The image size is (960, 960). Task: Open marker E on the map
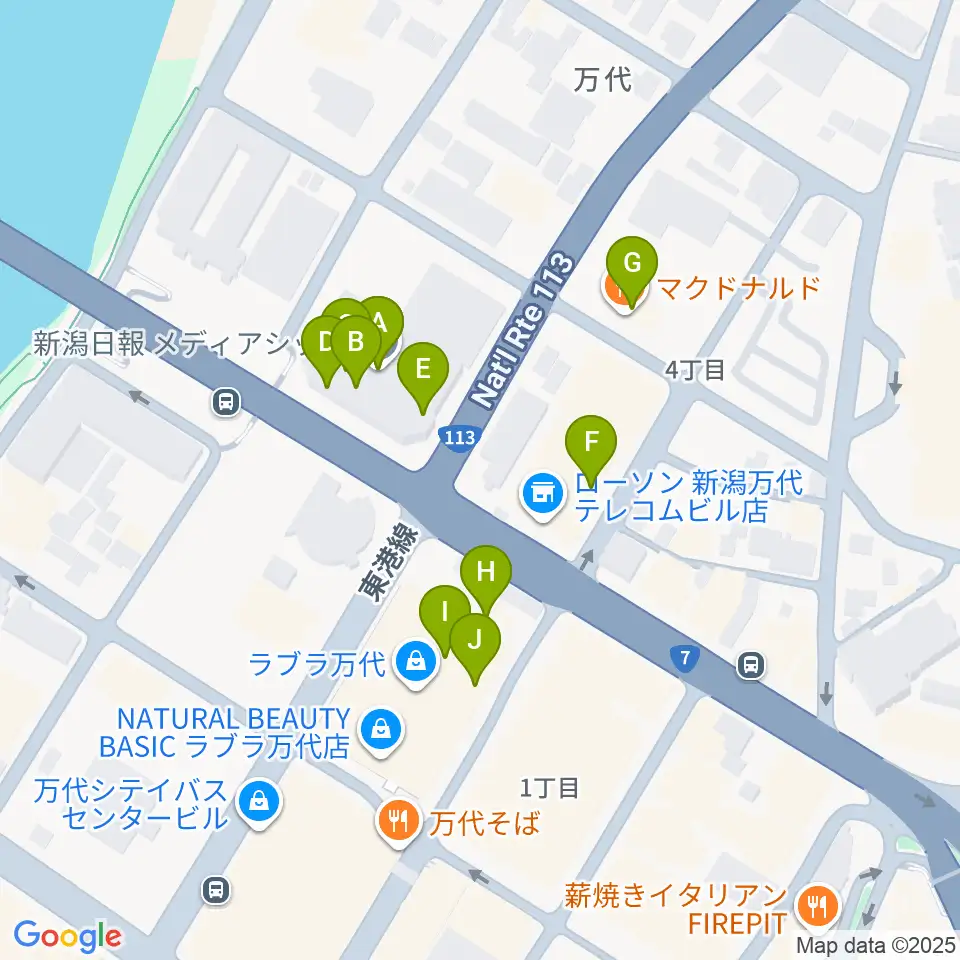422,369
